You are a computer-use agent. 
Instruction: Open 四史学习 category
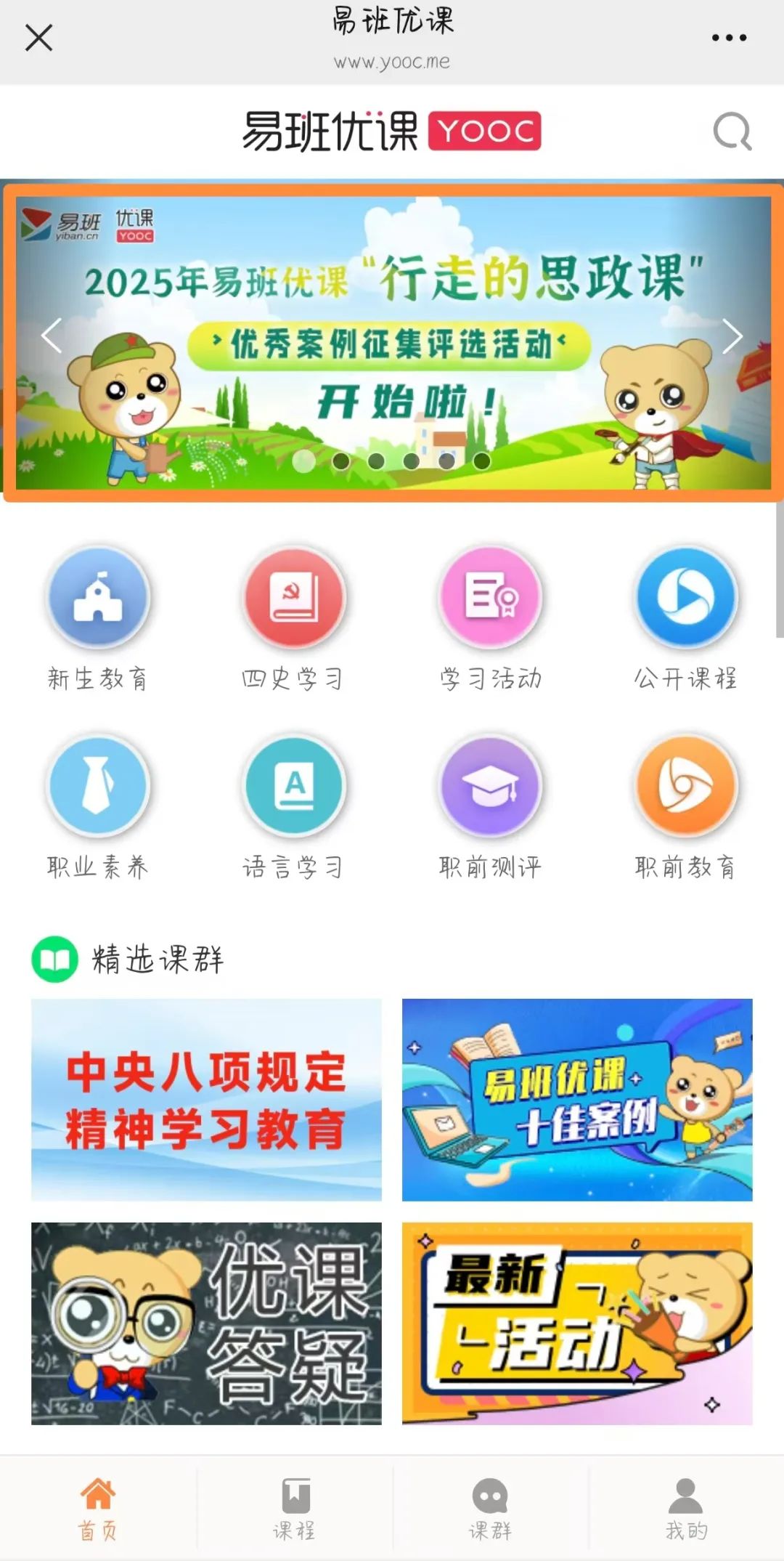coord(293,619)
